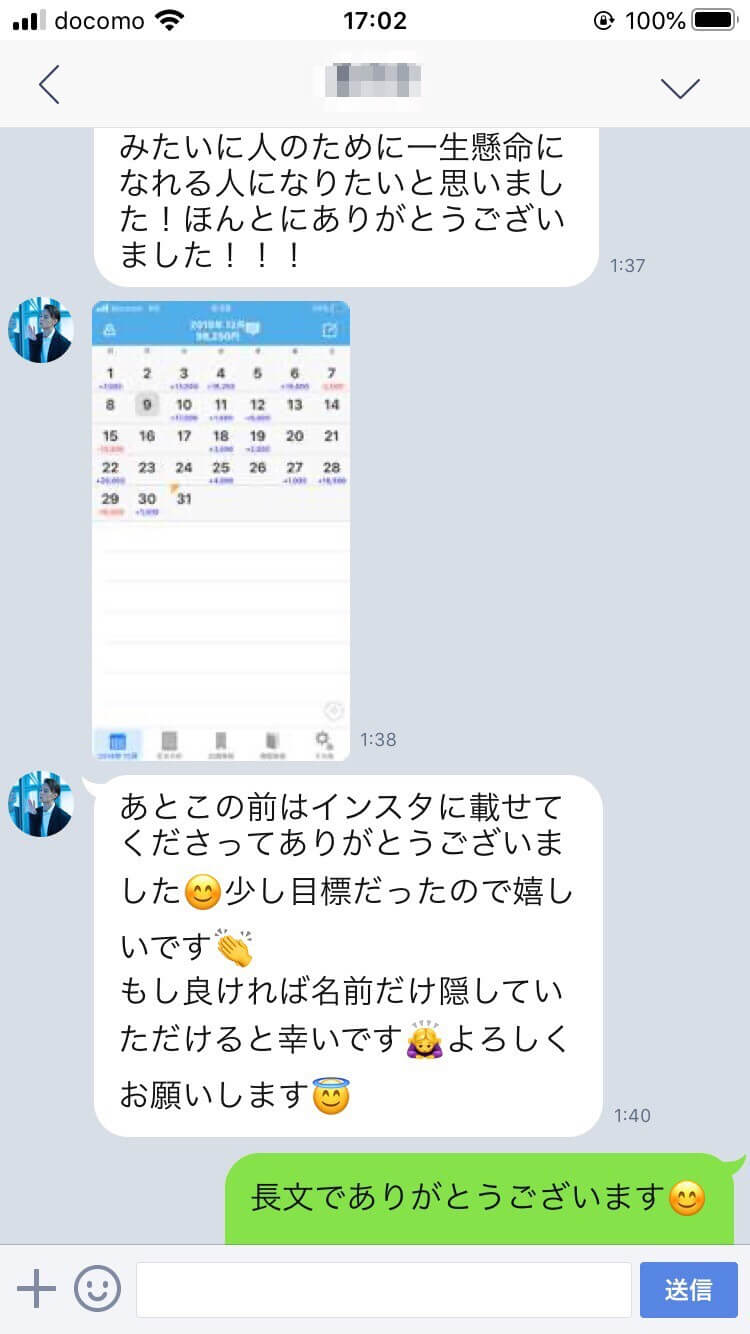Image resolution: width=750 pixels, height=1334 pixels.
Task: Tap the sender's avatar beside the calendar image
Action: click(41, 330)
